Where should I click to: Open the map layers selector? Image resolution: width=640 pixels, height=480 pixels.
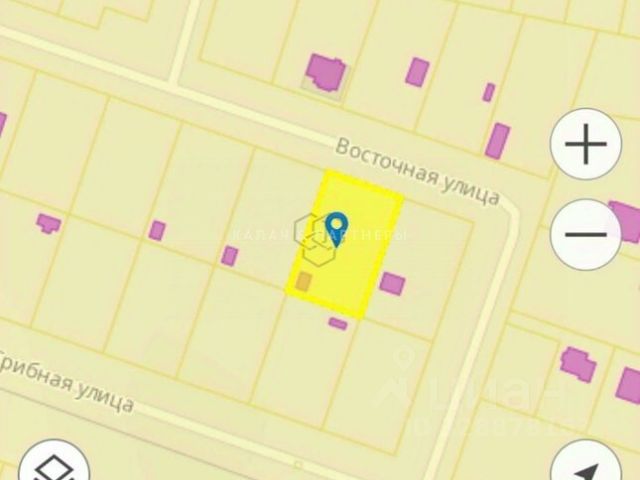pyautogui.click(x=53, y=464)
